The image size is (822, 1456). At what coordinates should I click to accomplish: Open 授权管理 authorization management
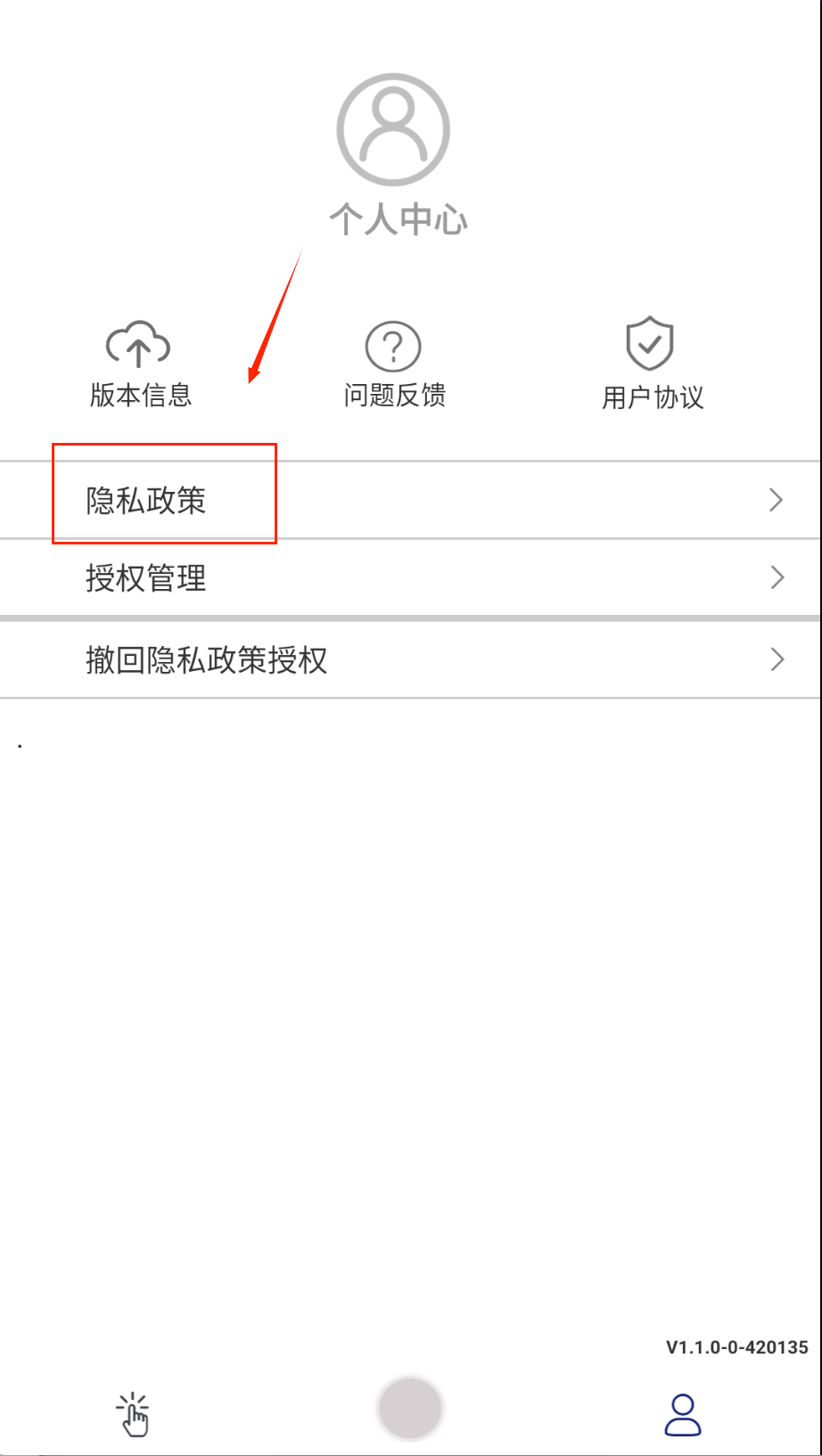click(x=410, y=577)
